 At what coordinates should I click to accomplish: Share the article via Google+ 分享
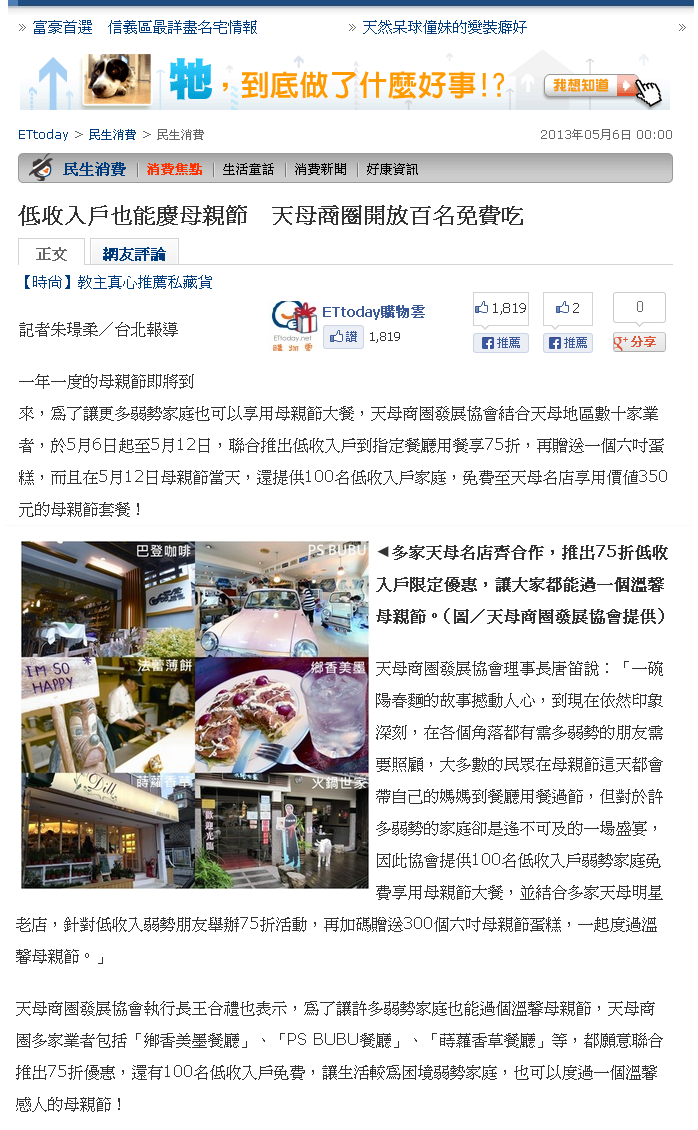point(639,342)
